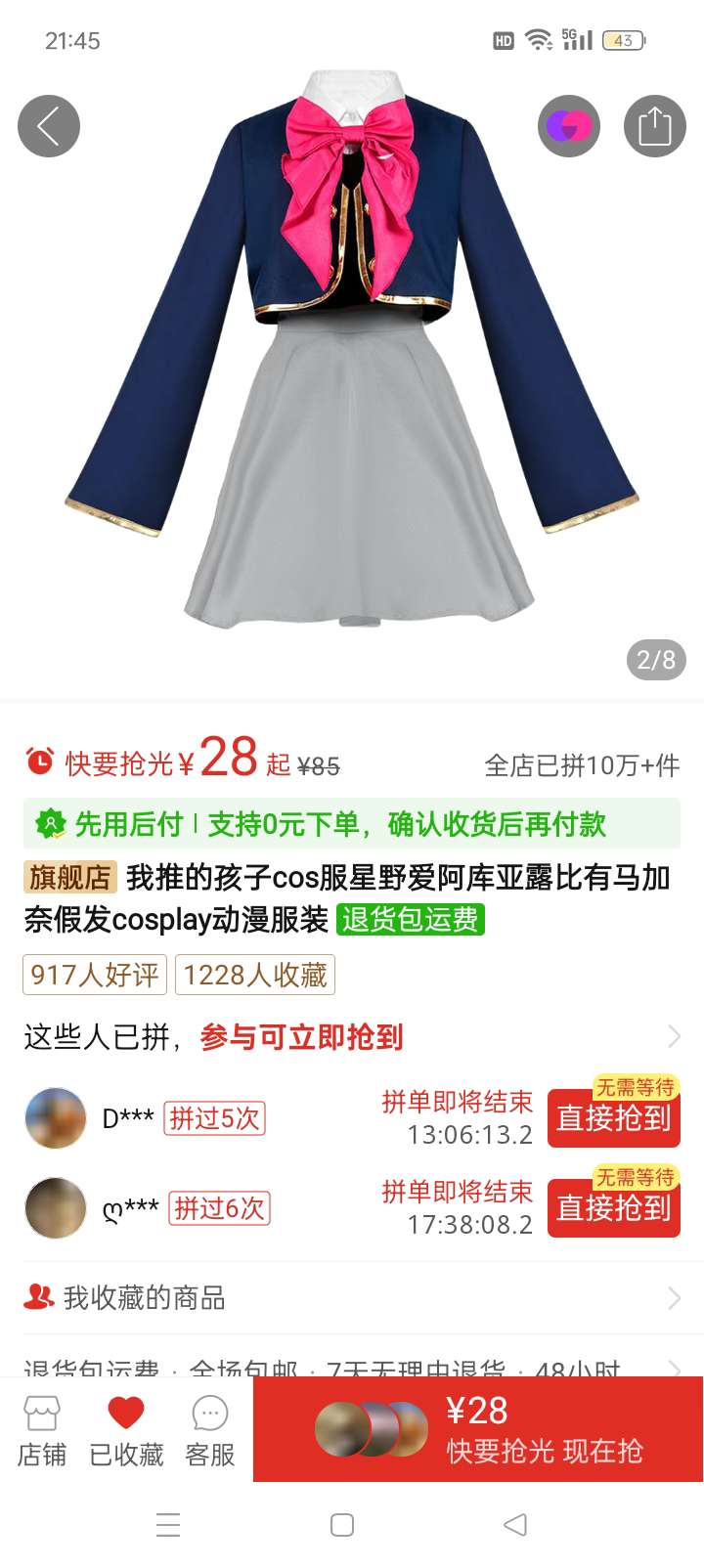Visit the 店铺 store page
This screenshot has height=1568, width=704.
click(x=42, y=1430)
